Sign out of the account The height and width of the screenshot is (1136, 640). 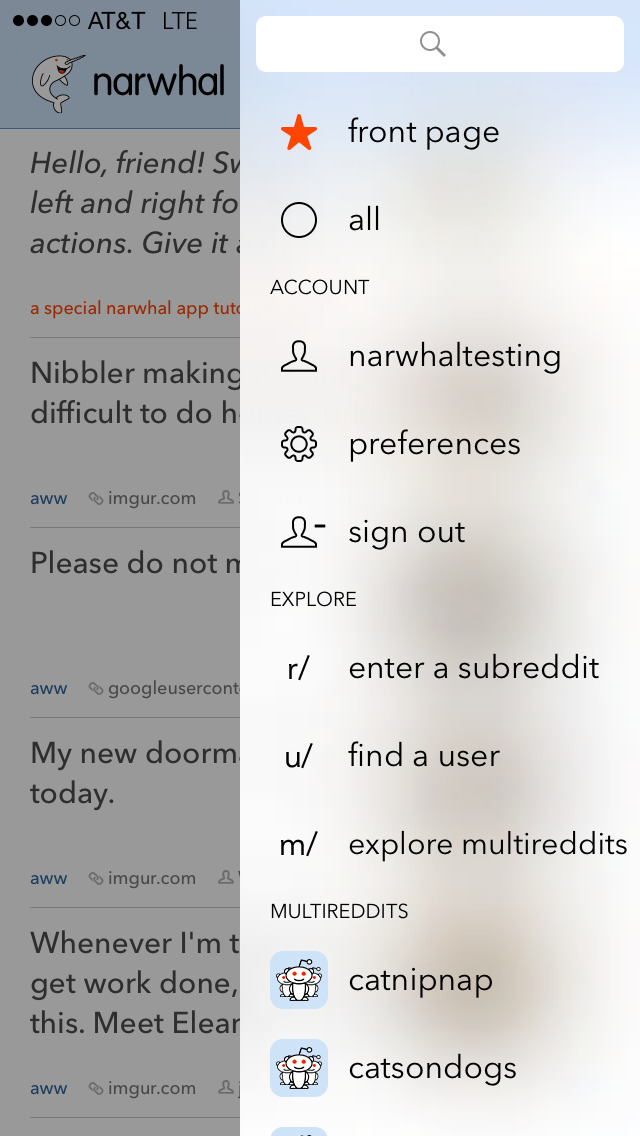point(439,532)
